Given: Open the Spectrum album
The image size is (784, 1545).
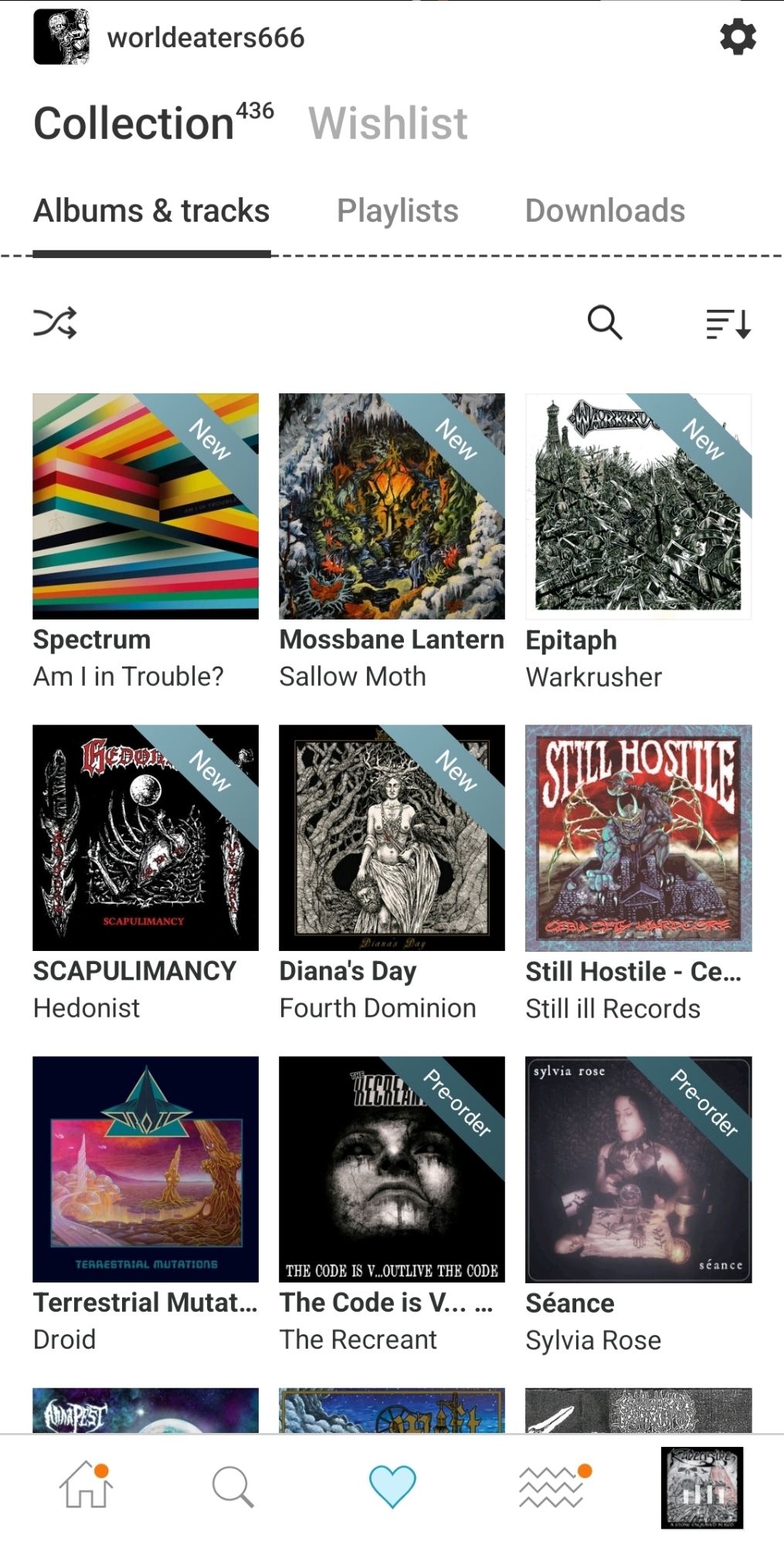Looking at the screenshot, I should (145, 507).
